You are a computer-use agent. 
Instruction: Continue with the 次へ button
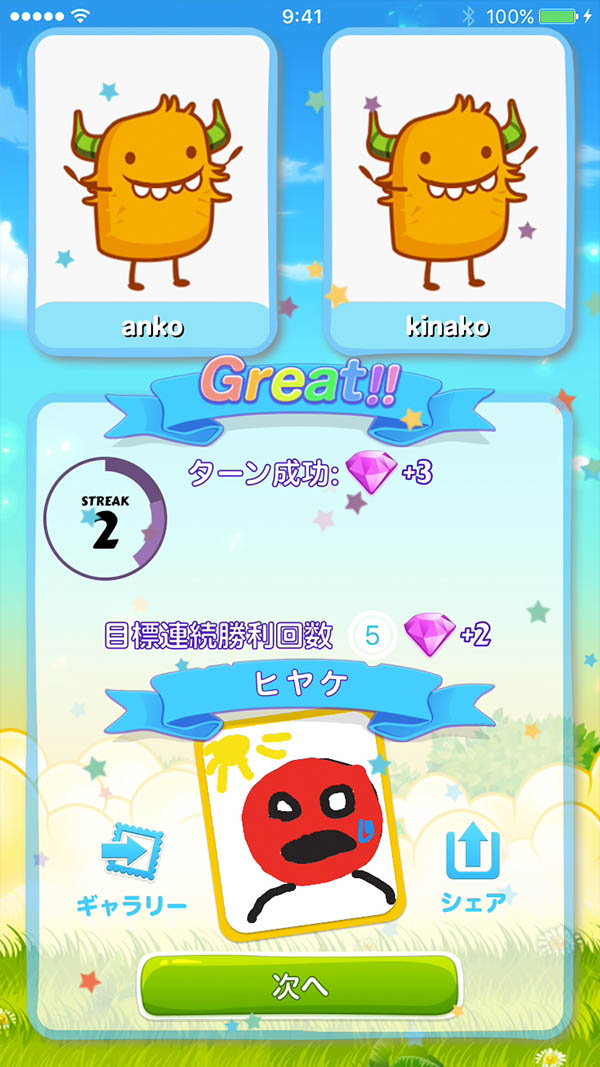pos(300,985)
